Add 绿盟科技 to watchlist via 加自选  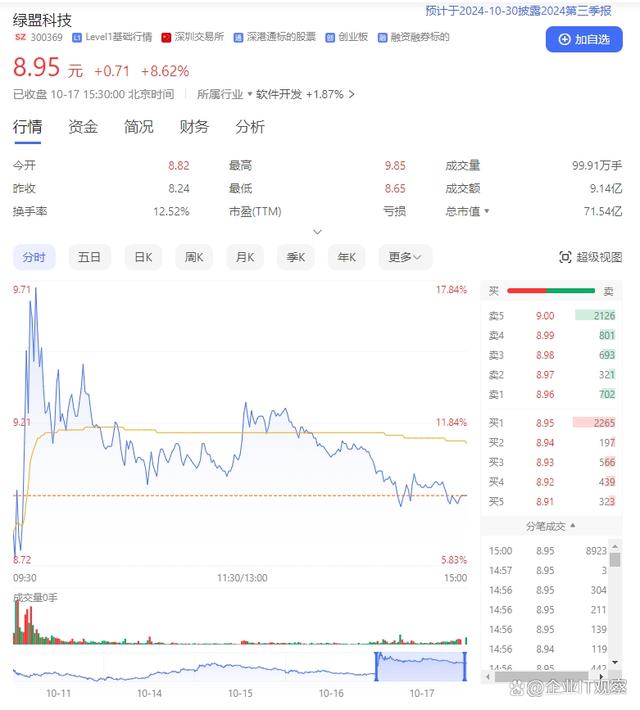click(584, 39)
